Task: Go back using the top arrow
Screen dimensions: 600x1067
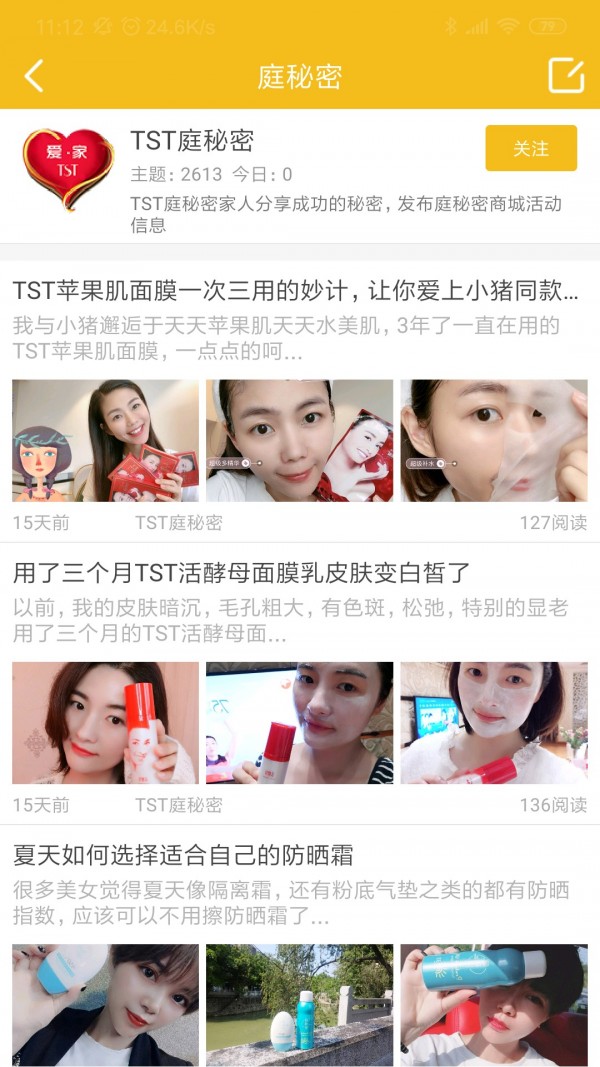Action: tap(35, 76)
